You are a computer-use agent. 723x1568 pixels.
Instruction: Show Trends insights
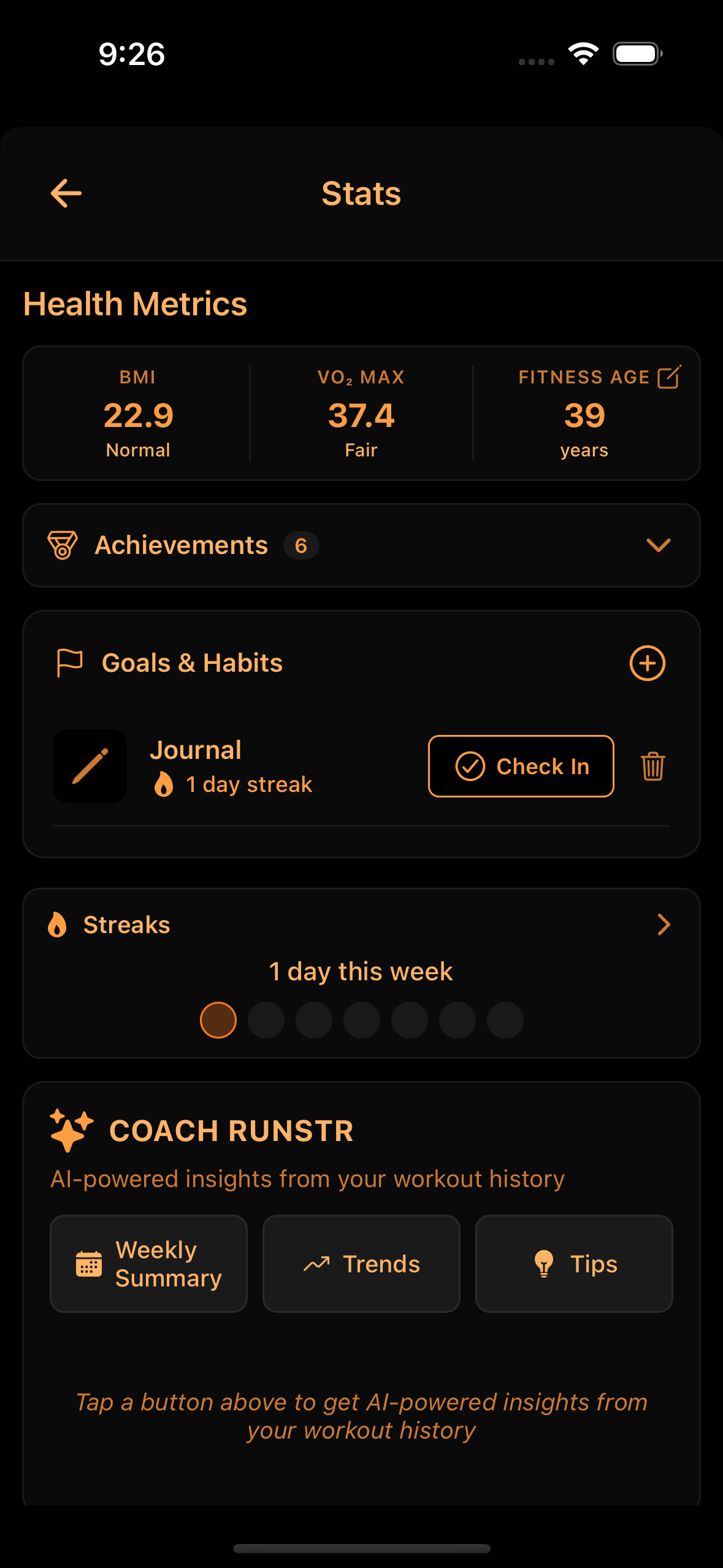[361, 1264]
